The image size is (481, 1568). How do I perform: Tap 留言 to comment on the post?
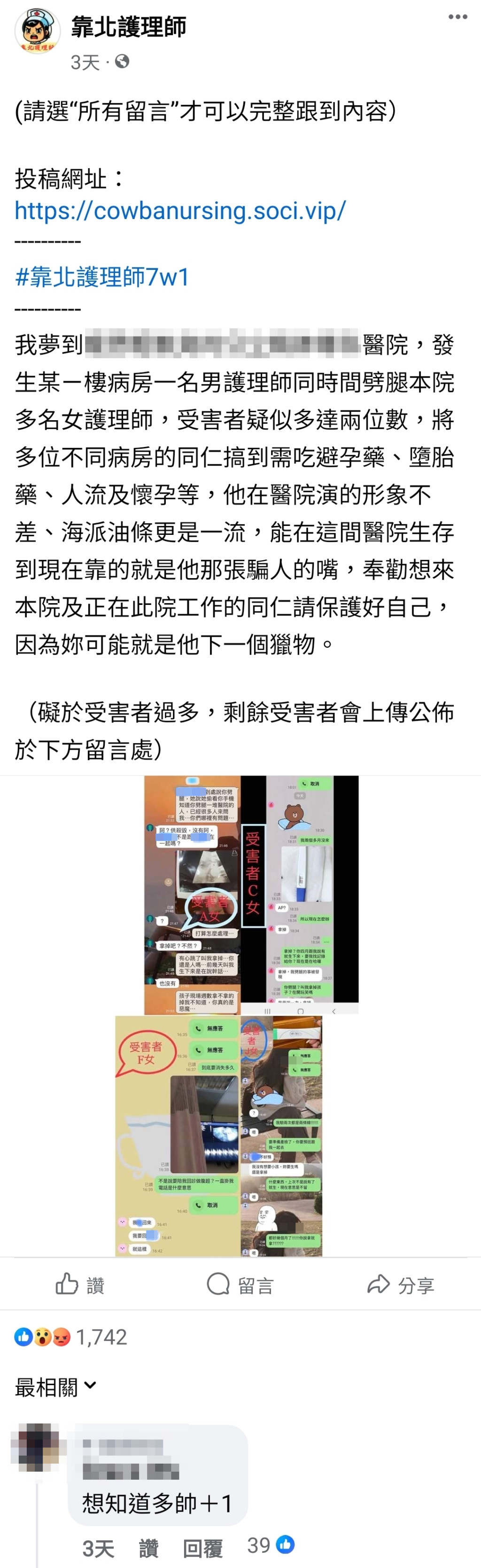(x=240, y=1285)
